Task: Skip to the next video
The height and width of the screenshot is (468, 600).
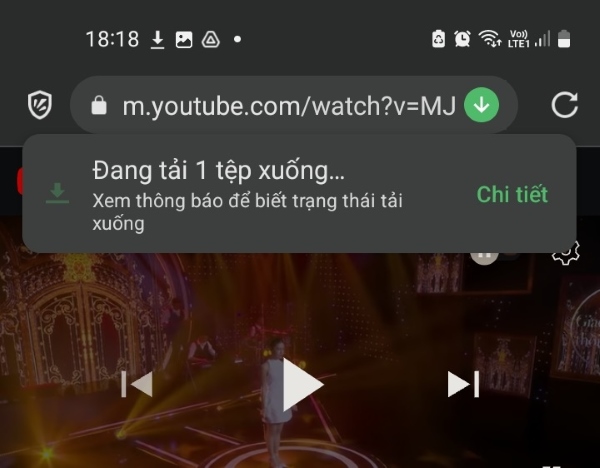Action: coord(462,384)
